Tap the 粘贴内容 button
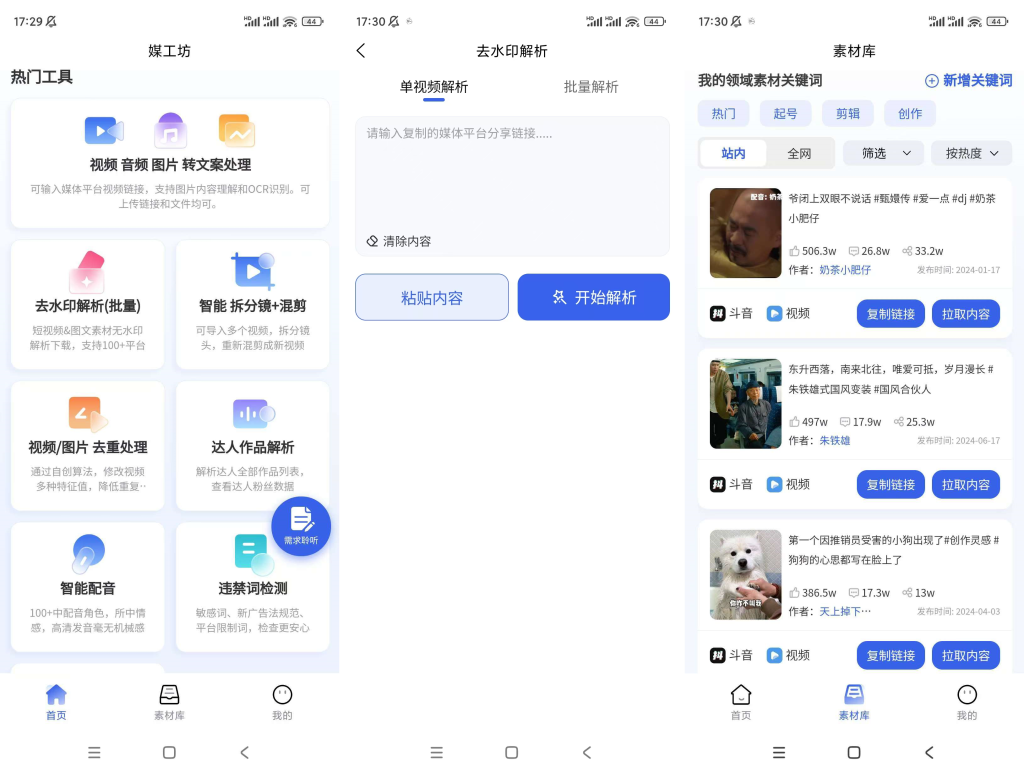1024x773 pixels. tap(432, 297)
